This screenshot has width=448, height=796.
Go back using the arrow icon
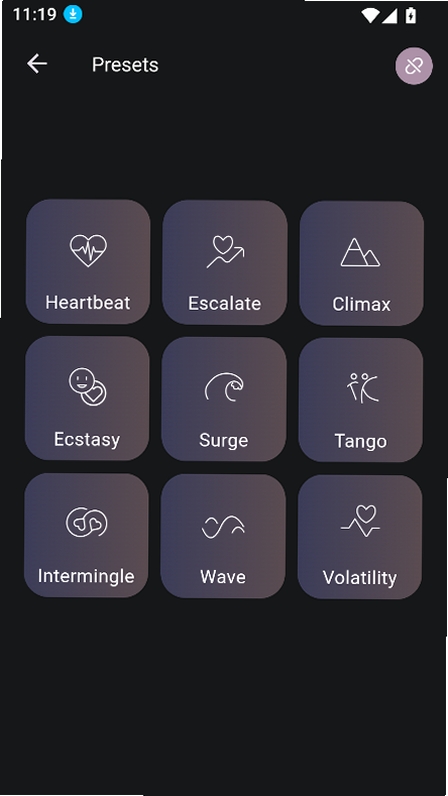[37, 64]
